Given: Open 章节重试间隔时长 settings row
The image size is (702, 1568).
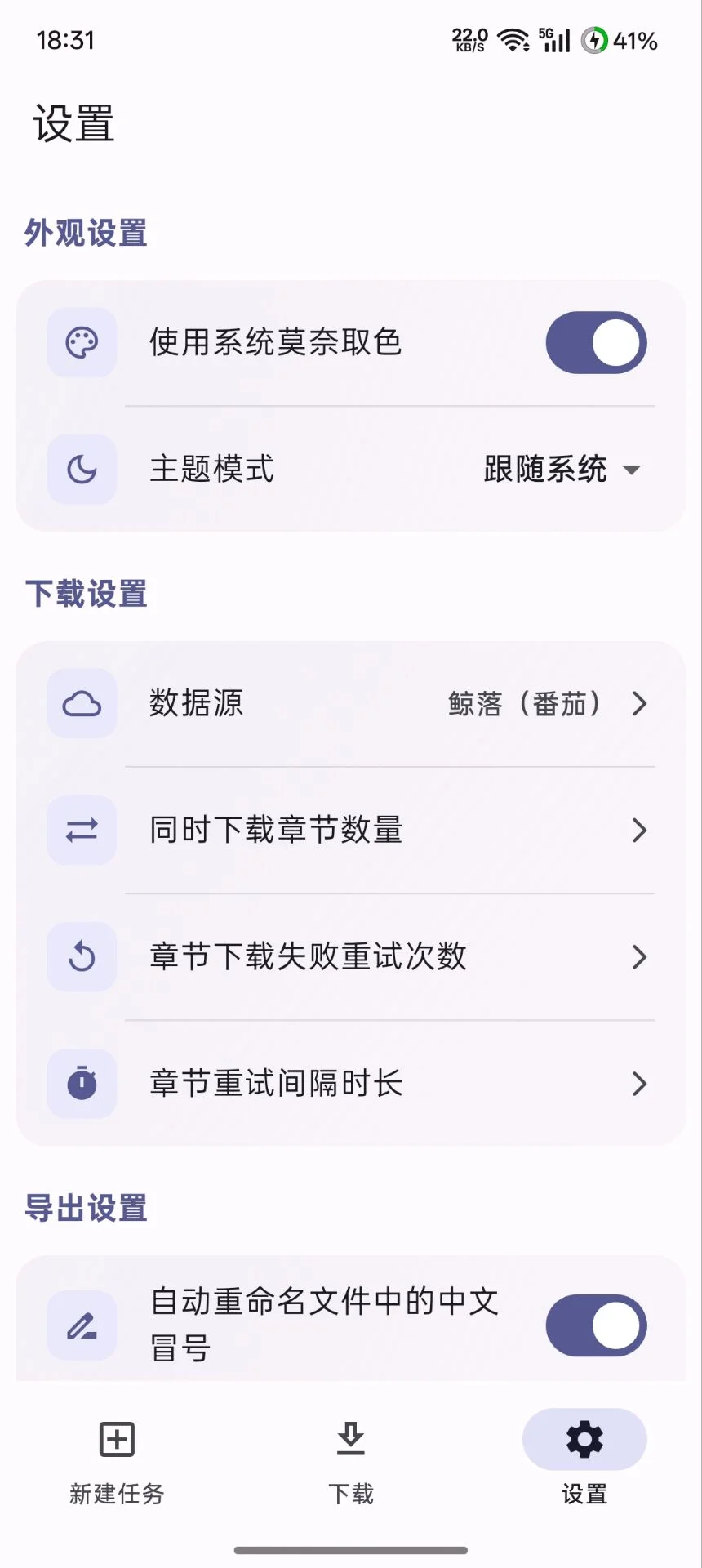Looking at the screenshot, I should (351, 1084).
